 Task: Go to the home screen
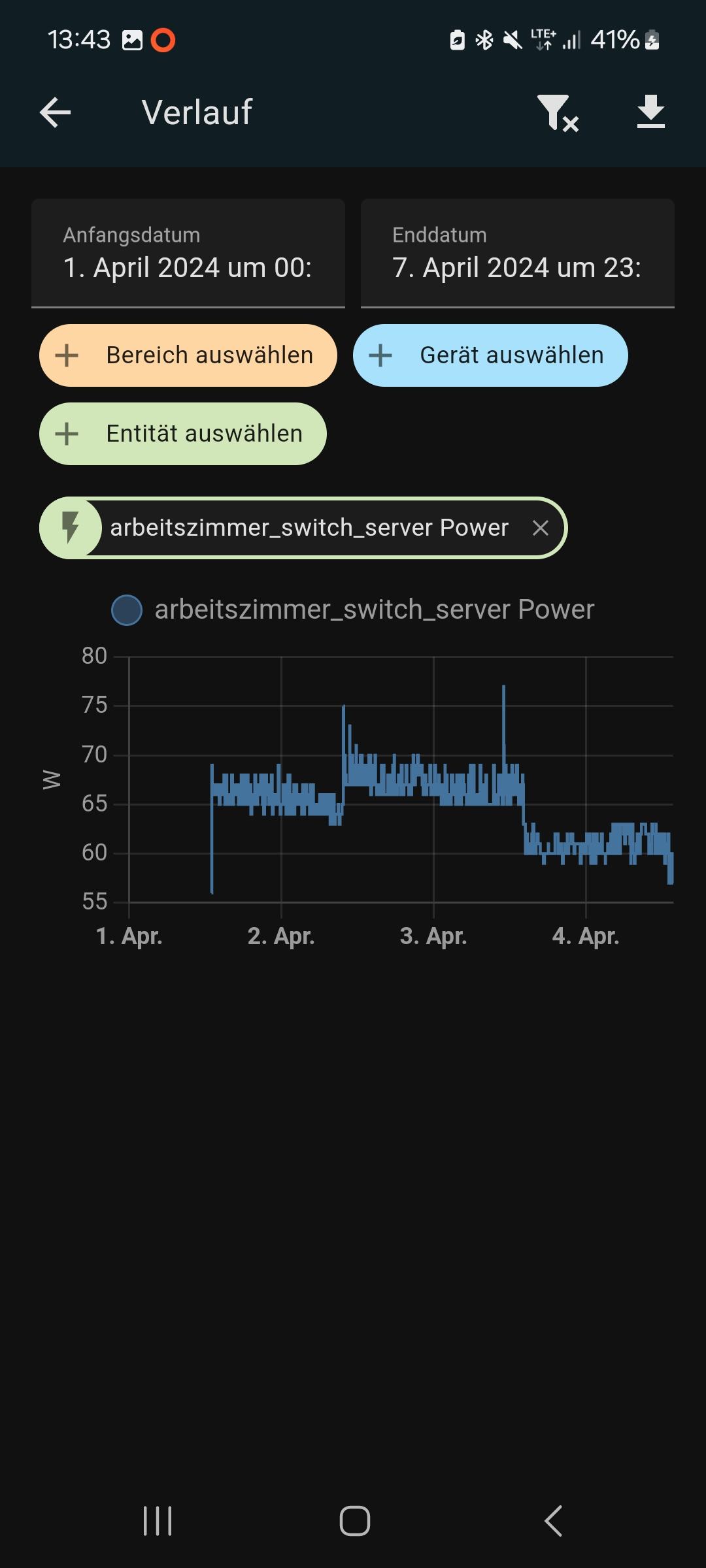354,1521
